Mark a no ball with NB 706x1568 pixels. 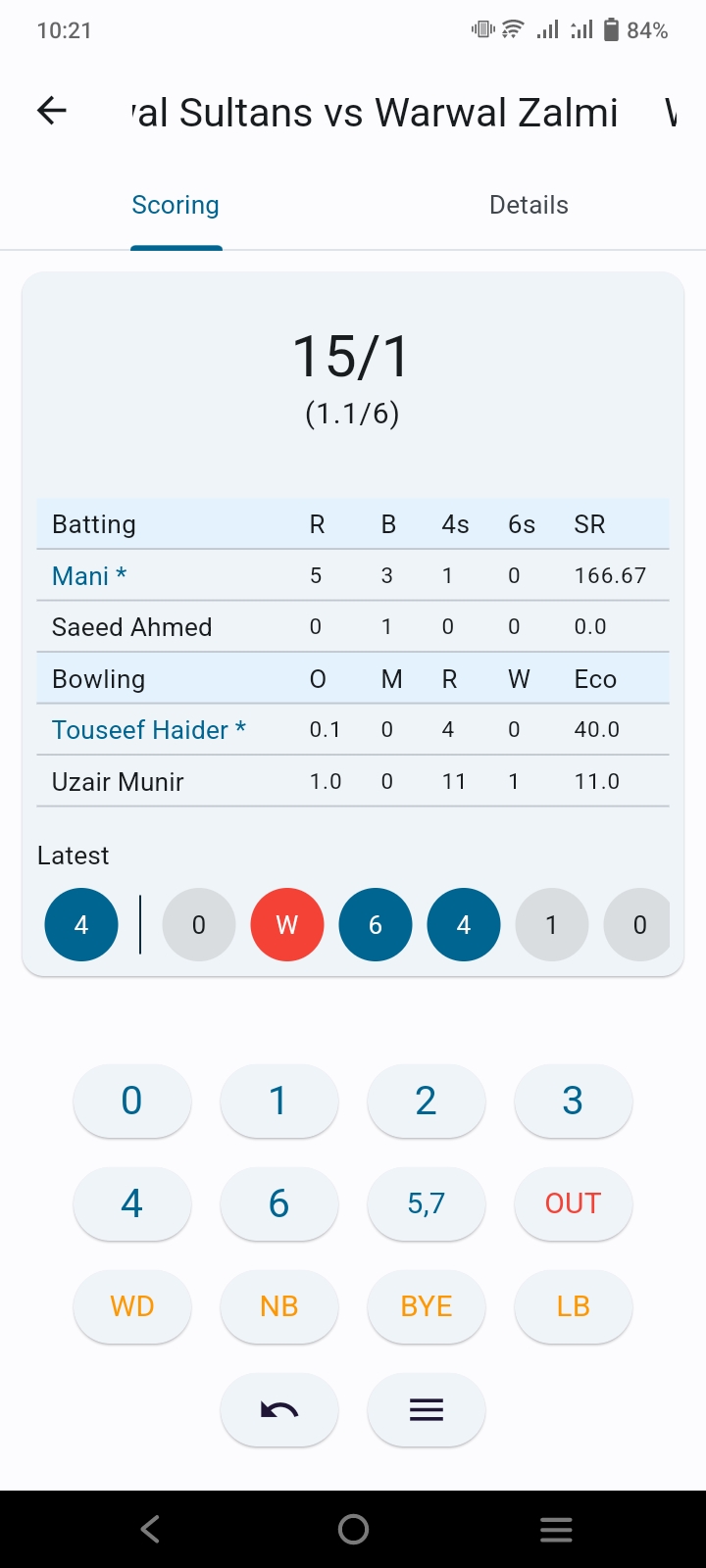pos(279,1306)
